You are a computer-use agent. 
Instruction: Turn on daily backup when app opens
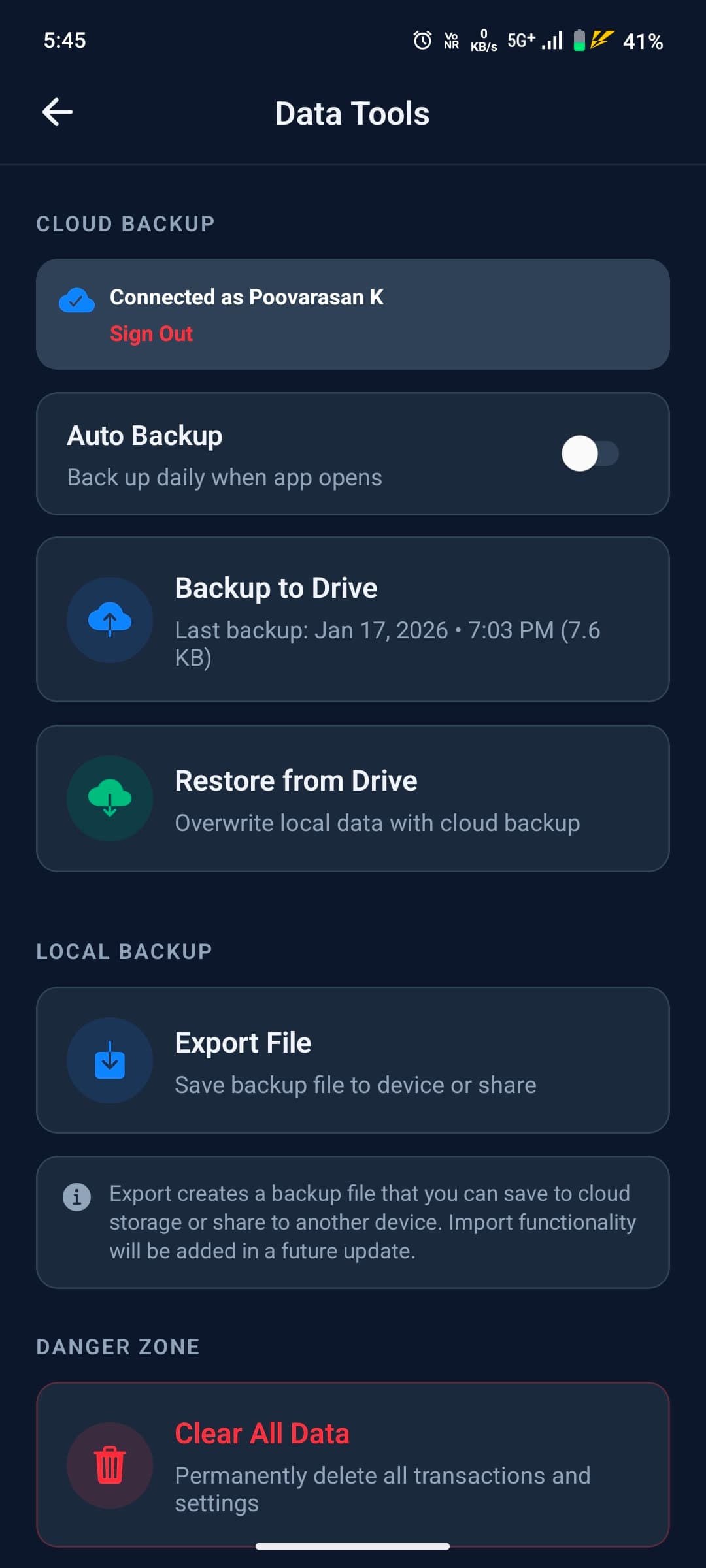click(x=590, y=454)
